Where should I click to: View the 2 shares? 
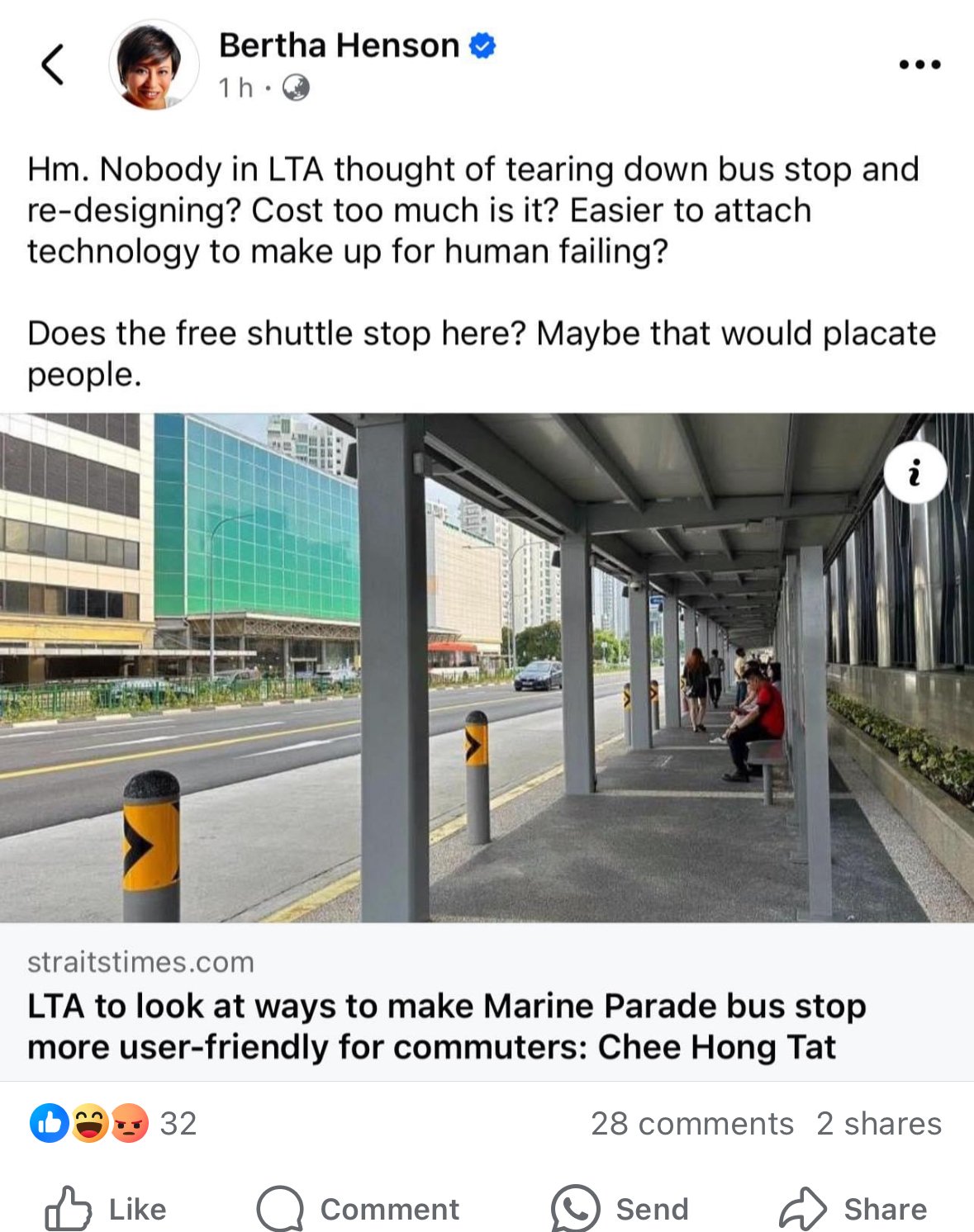coord(879,1124)
